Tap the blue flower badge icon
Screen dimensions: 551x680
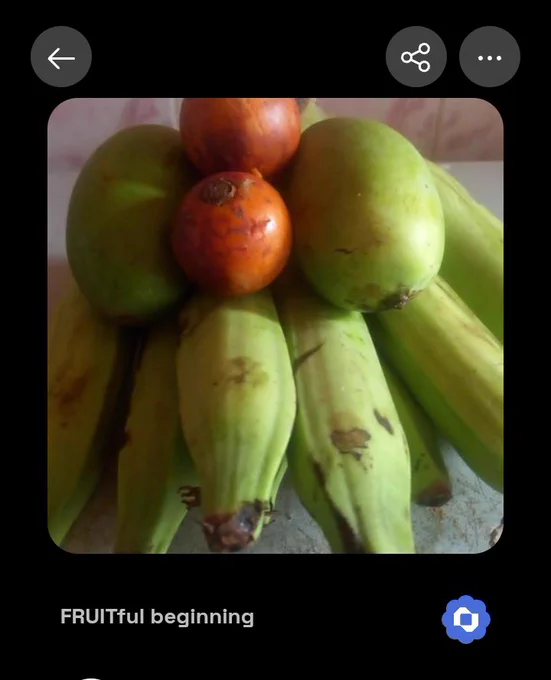coord(466,619)
